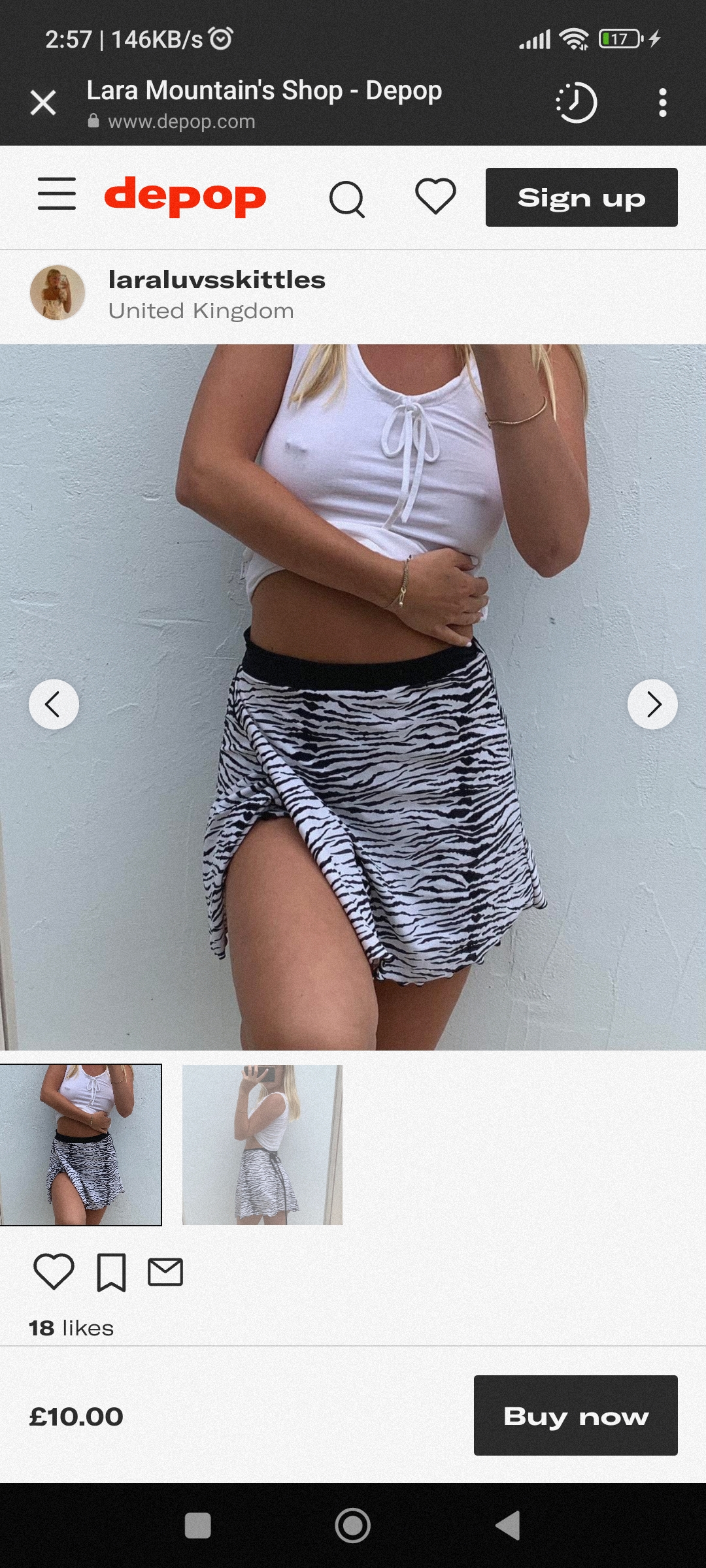Screen dimensions: 706x1568
Task: Save this listing with the bookmark icon
Action: pyautogui.click(x=111, y=1272)
